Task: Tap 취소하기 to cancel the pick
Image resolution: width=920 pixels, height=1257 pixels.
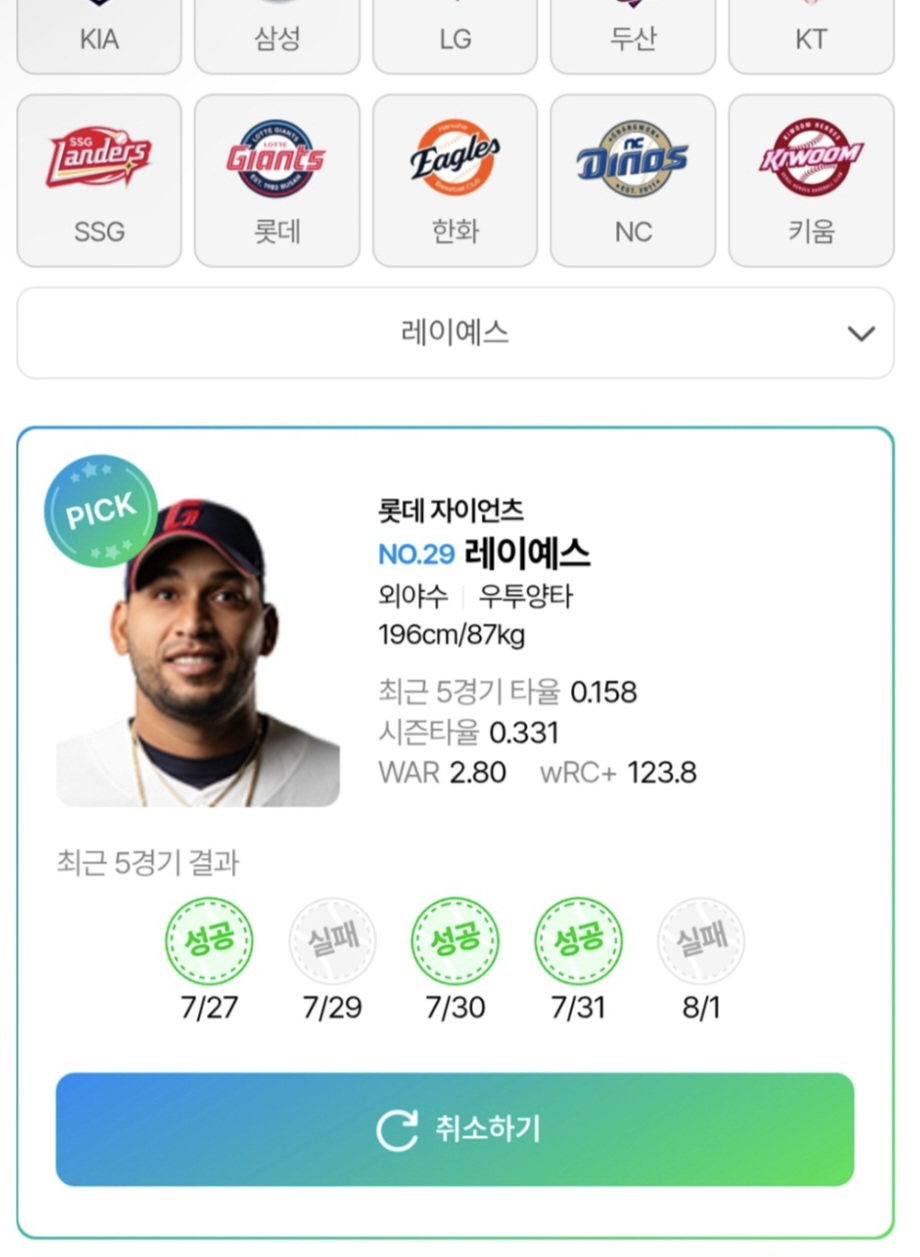Action: 455,1129
